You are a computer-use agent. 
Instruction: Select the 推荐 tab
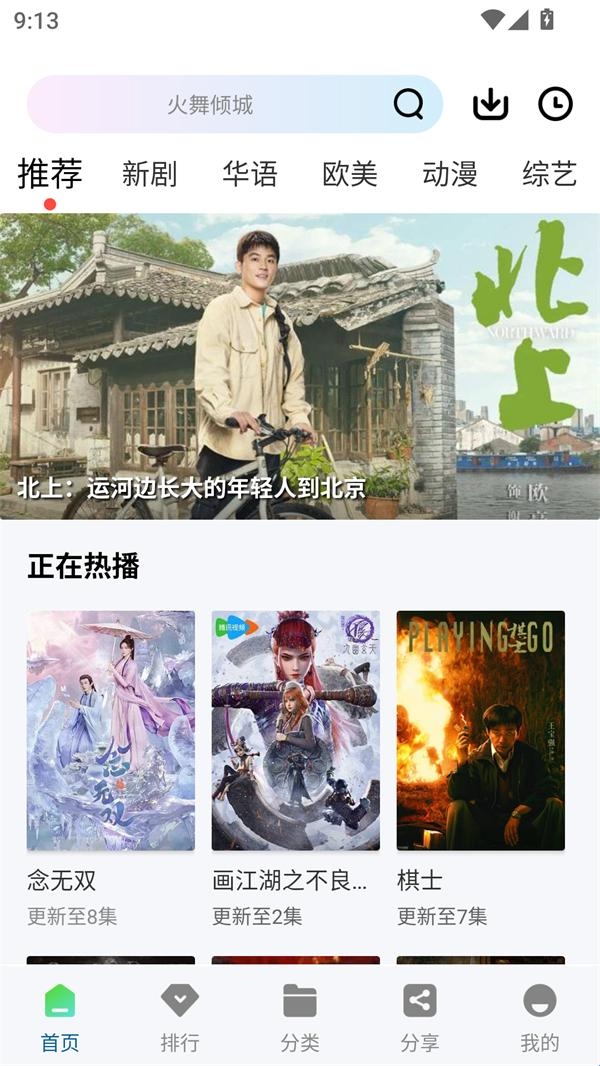[50, 175]
